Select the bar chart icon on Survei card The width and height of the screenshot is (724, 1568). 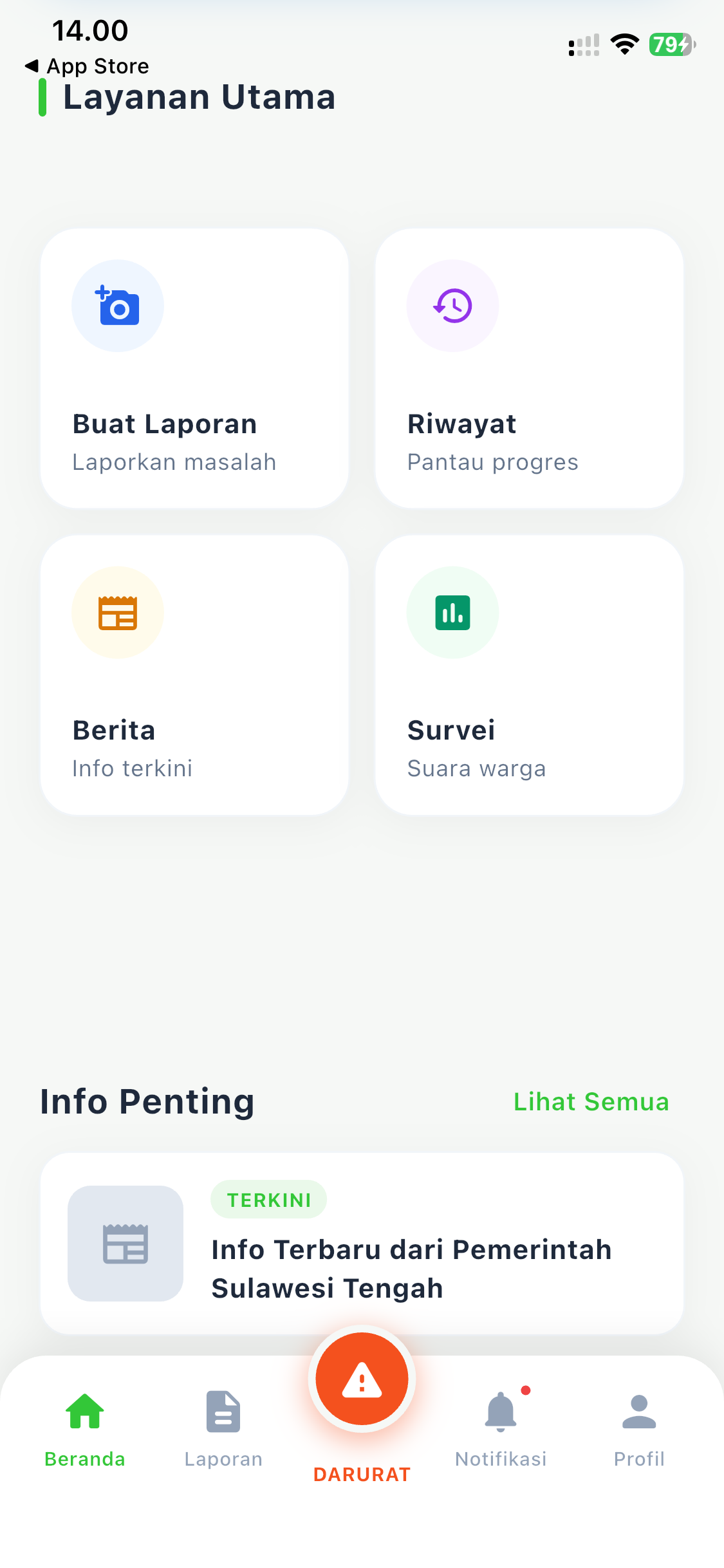(x=452, y=611)
